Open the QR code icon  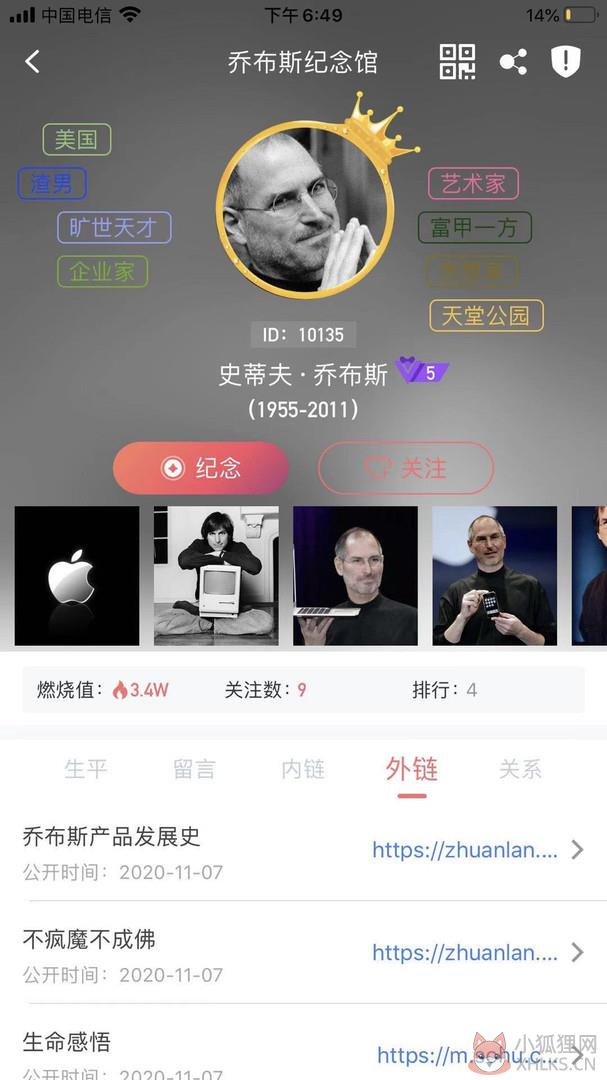click(x=457, y=62)
